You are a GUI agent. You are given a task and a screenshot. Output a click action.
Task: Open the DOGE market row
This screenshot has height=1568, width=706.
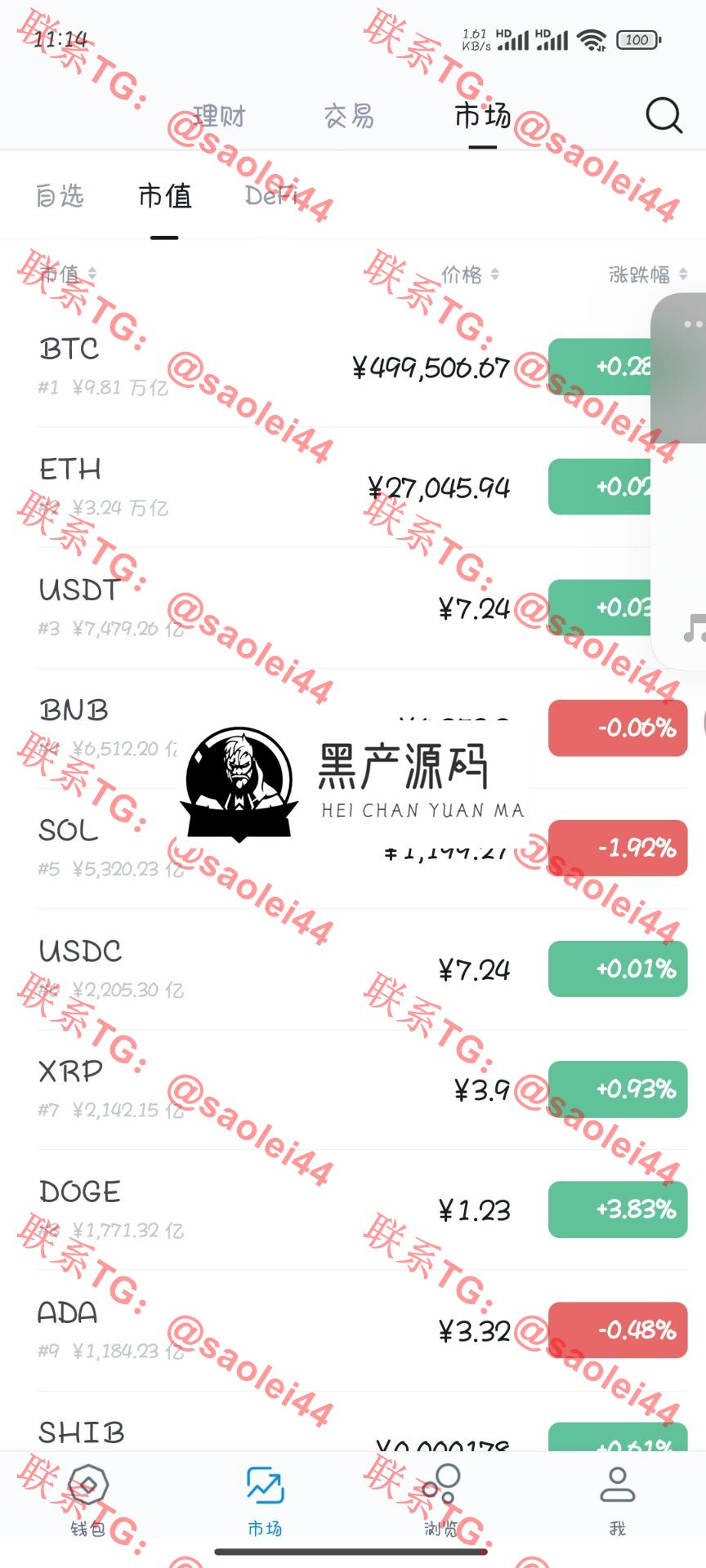[245, 1209]
